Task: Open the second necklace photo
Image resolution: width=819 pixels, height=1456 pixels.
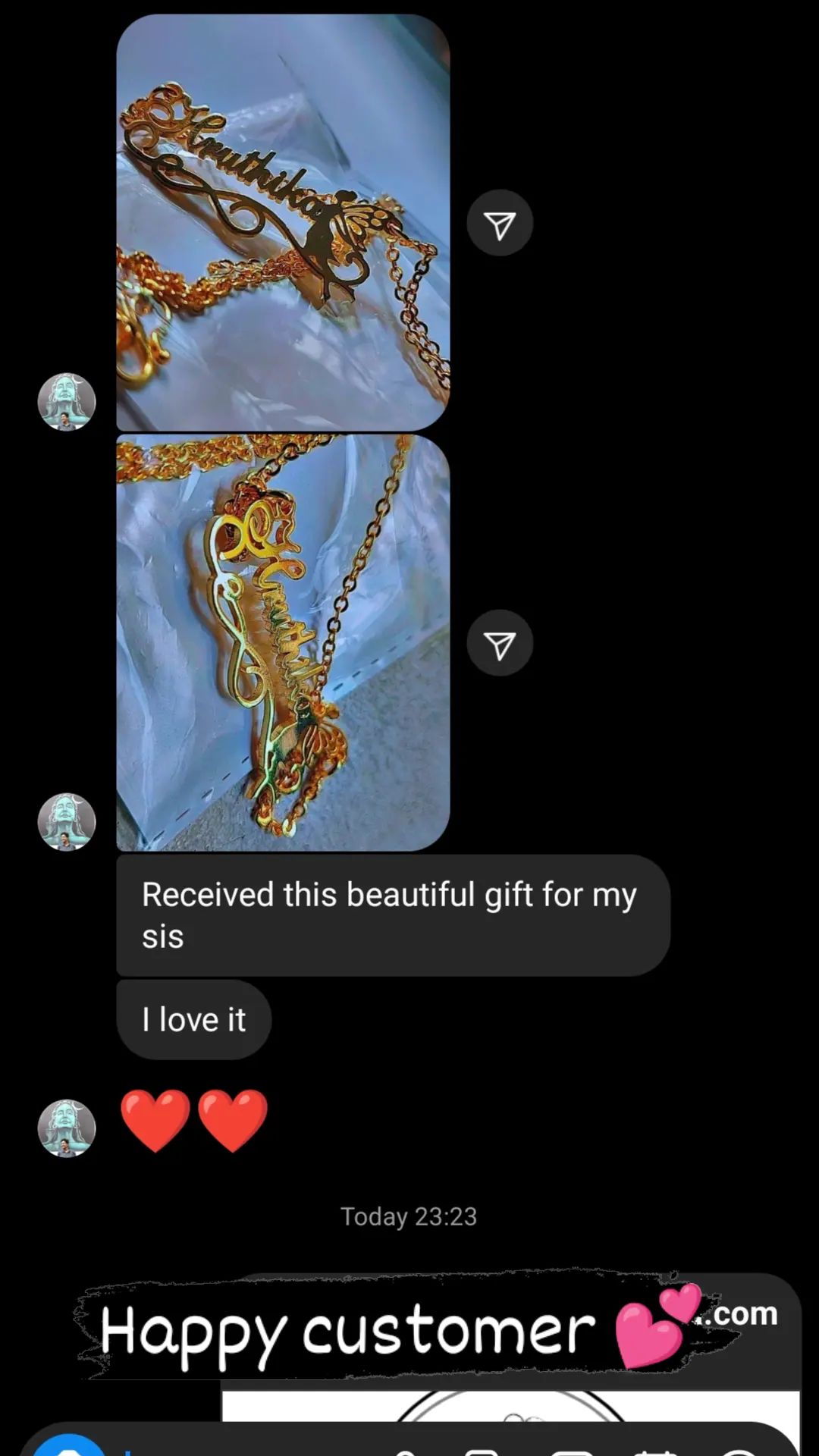Action: [x=283, y=643]
